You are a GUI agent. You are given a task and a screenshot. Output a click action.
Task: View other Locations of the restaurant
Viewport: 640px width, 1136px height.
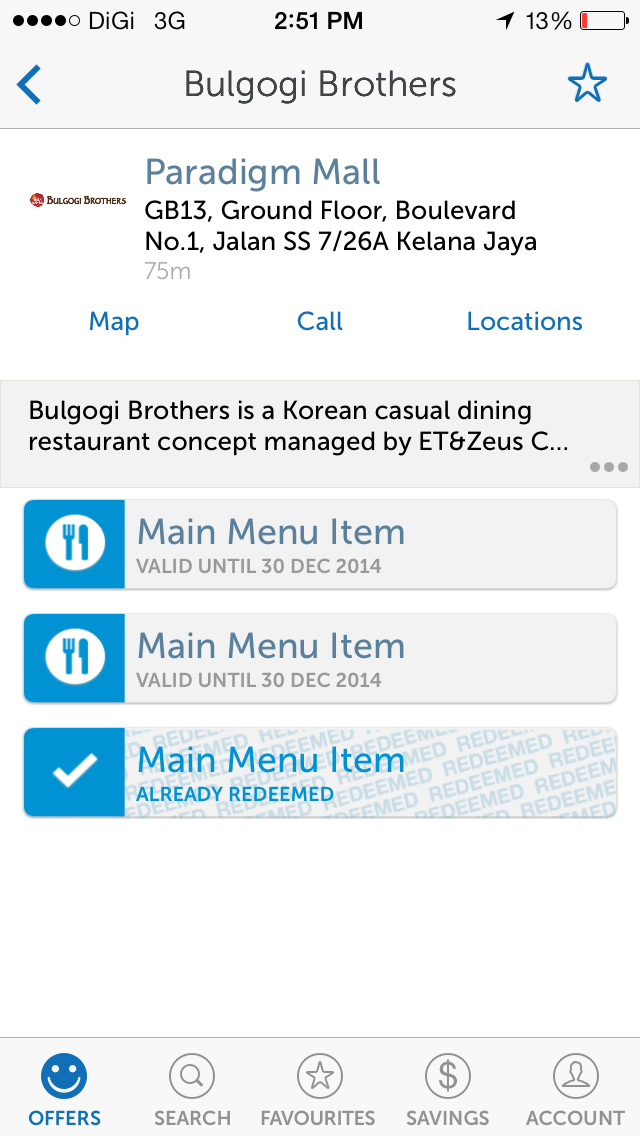524,321
